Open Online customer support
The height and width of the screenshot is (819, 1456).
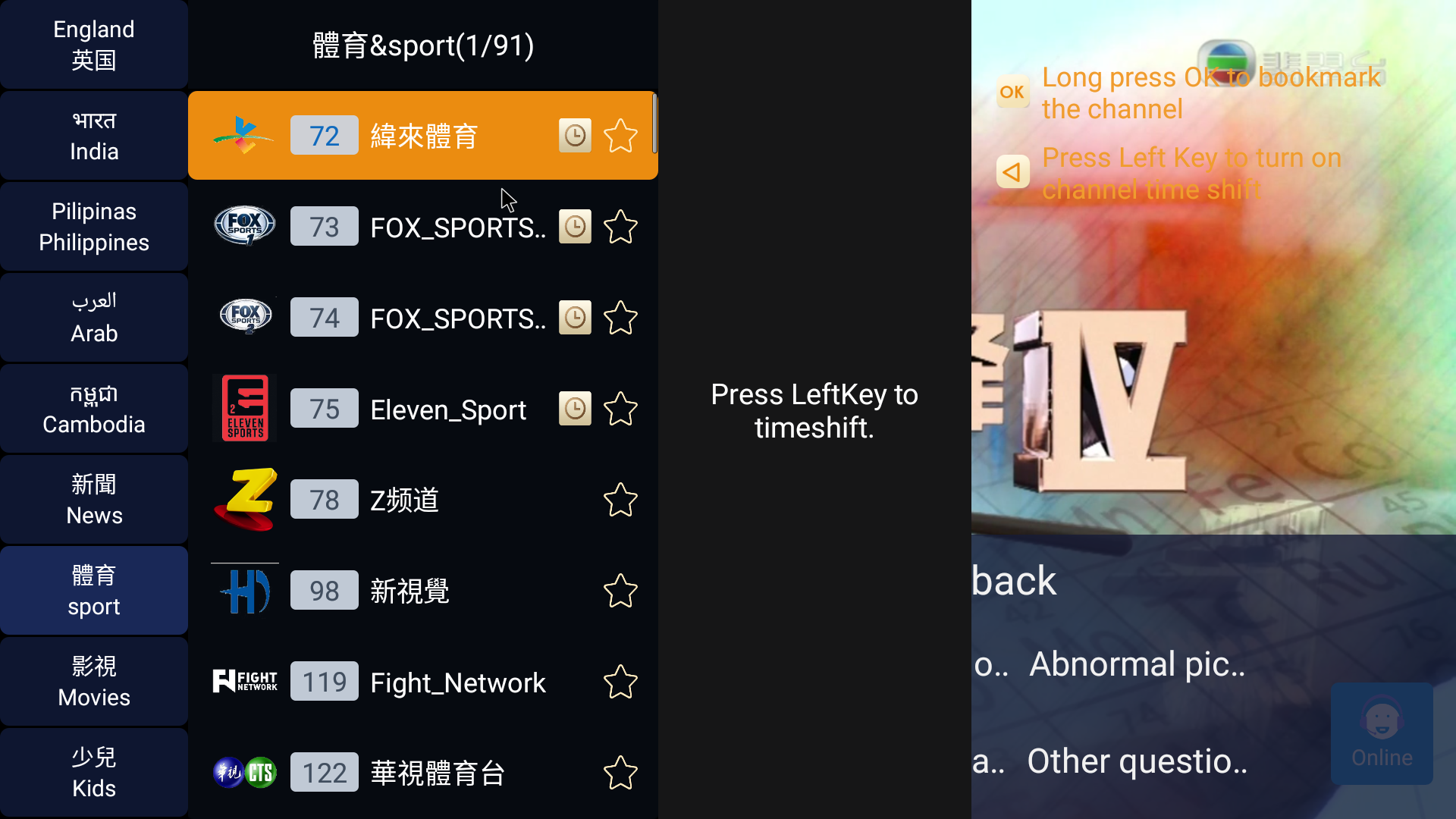coord(1382,733)
